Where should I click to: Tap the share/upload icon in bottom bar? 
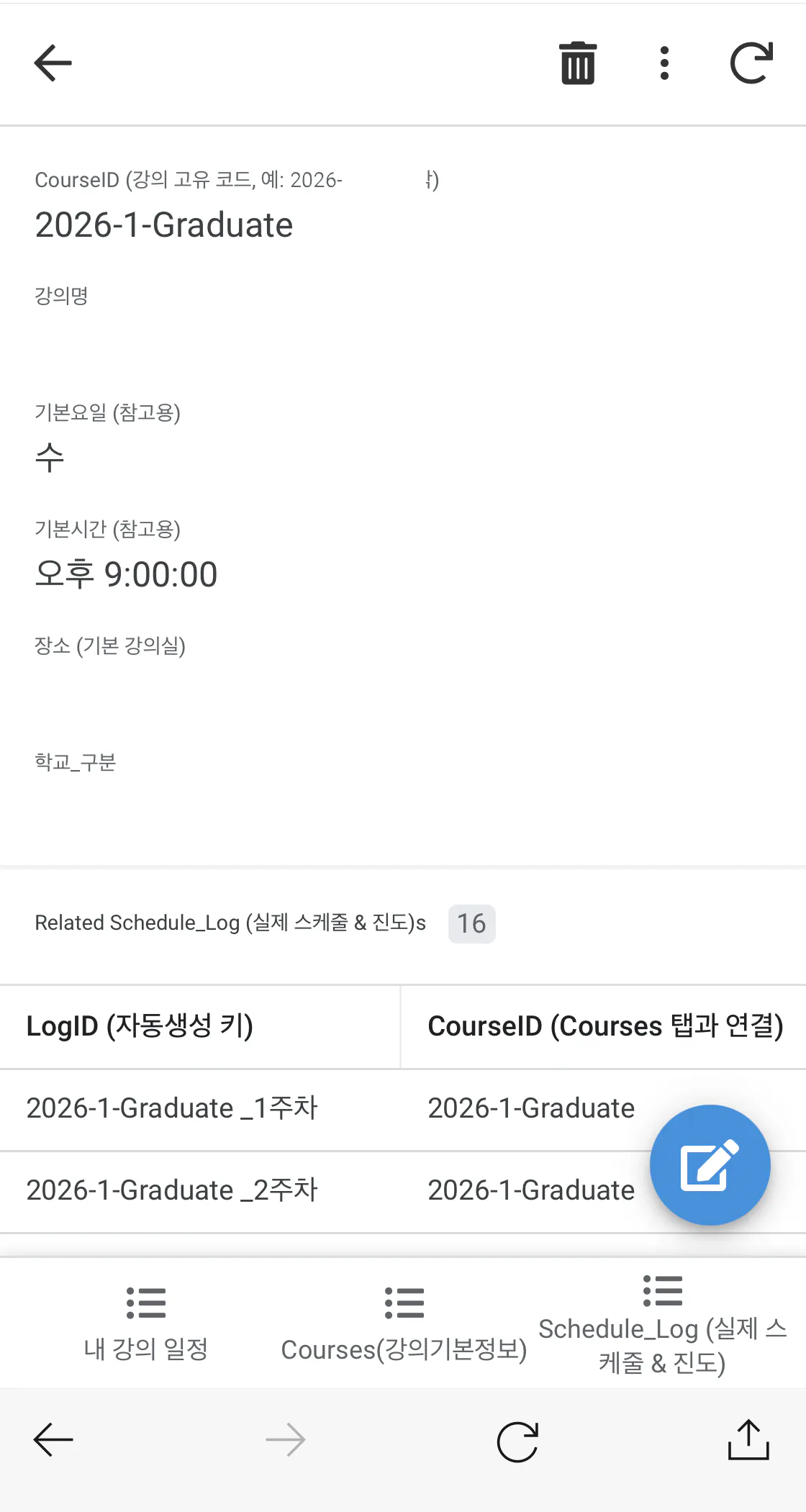coord(750,1440)
